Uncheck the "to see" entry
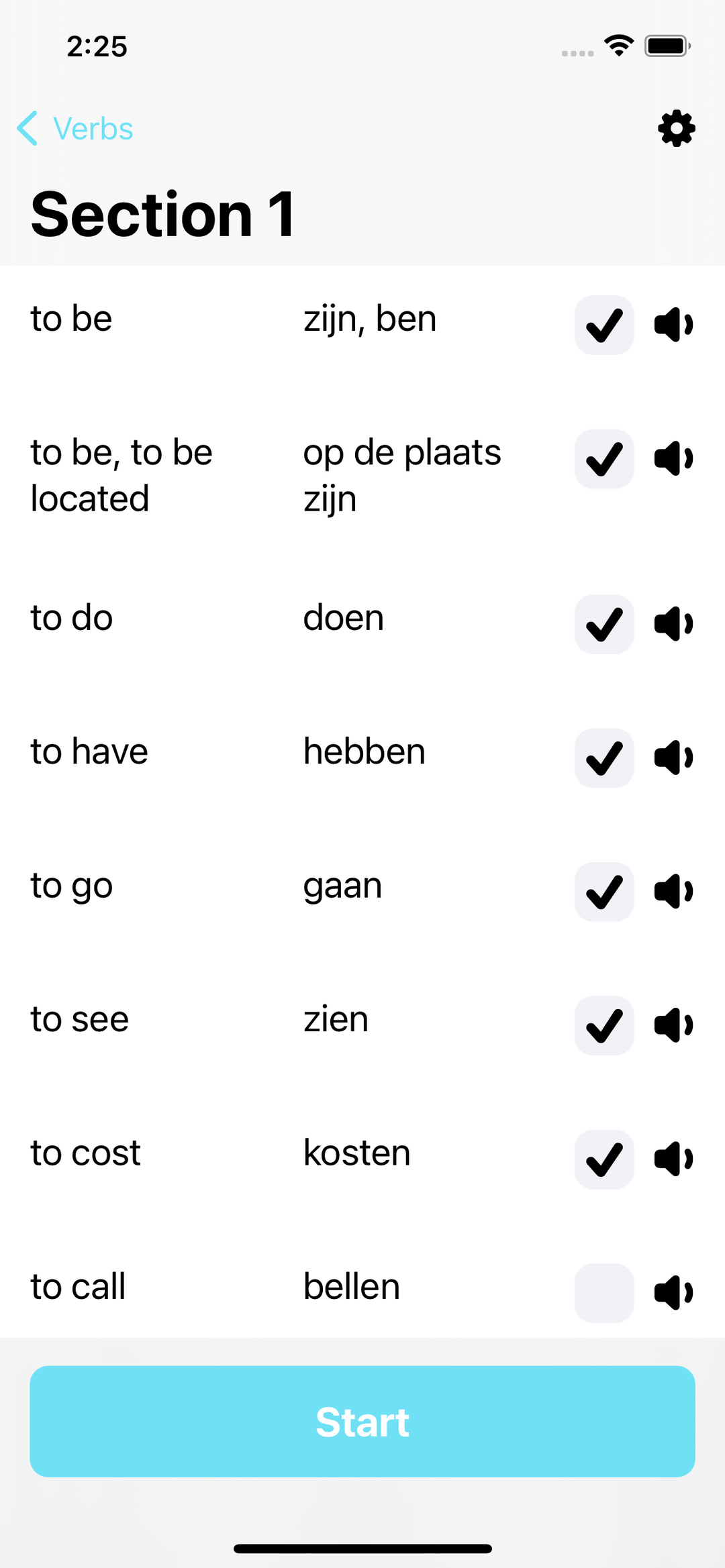This screenshot has width=725, height=1568. point(603,1025)
